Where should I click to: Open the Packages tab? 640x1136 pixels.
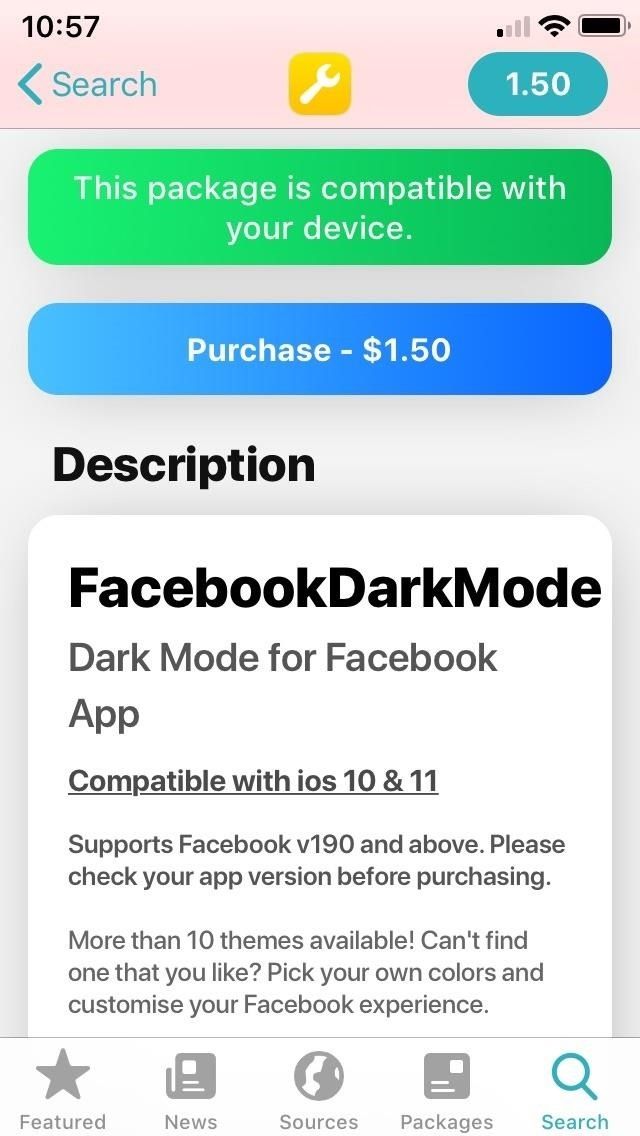pos(446,1089)
